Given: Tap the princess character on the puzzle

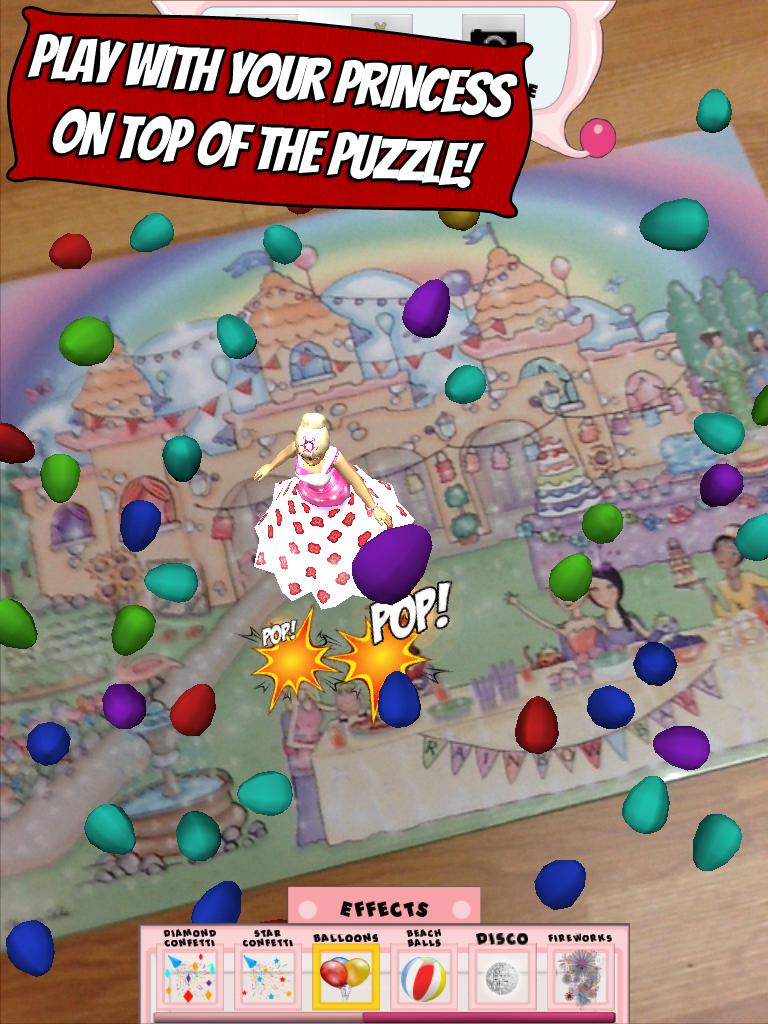Looking at the screenshot, I should pos(320,500).
